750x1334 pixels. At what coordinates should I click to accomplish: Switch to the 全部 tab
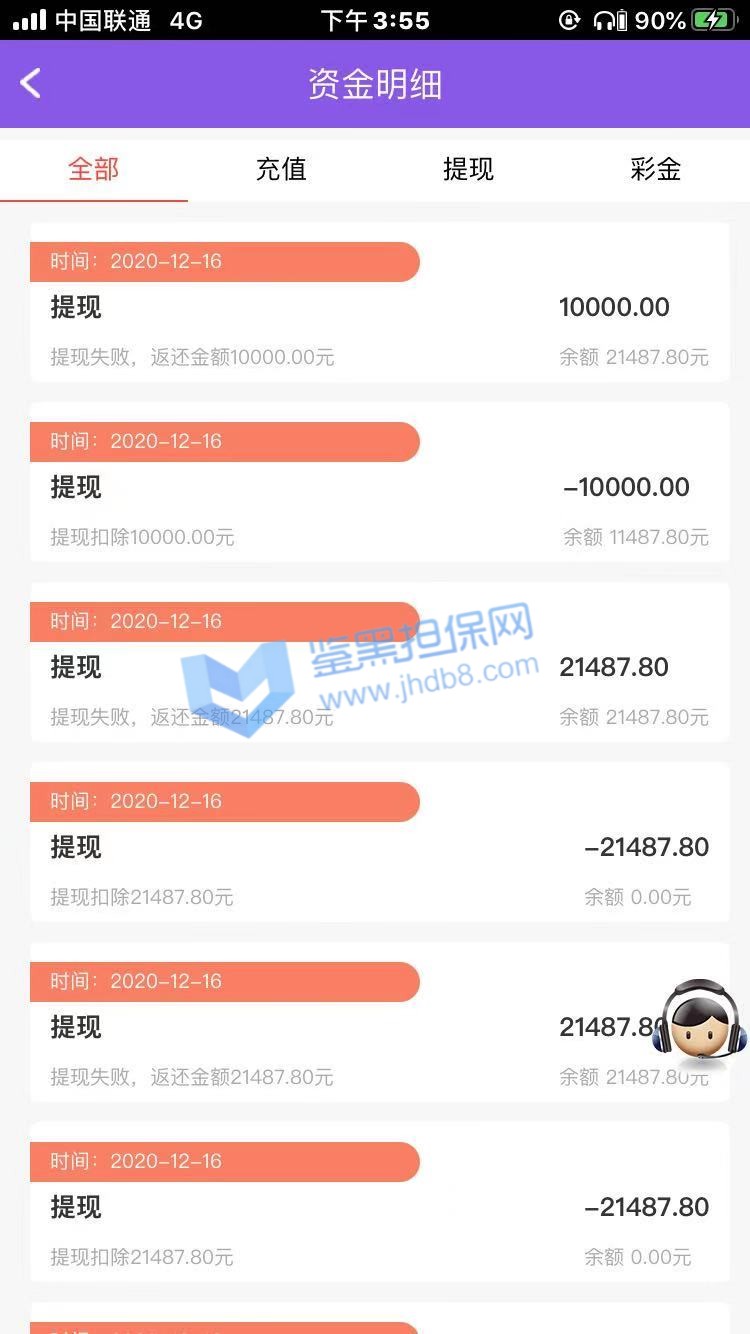pos(94,169)
